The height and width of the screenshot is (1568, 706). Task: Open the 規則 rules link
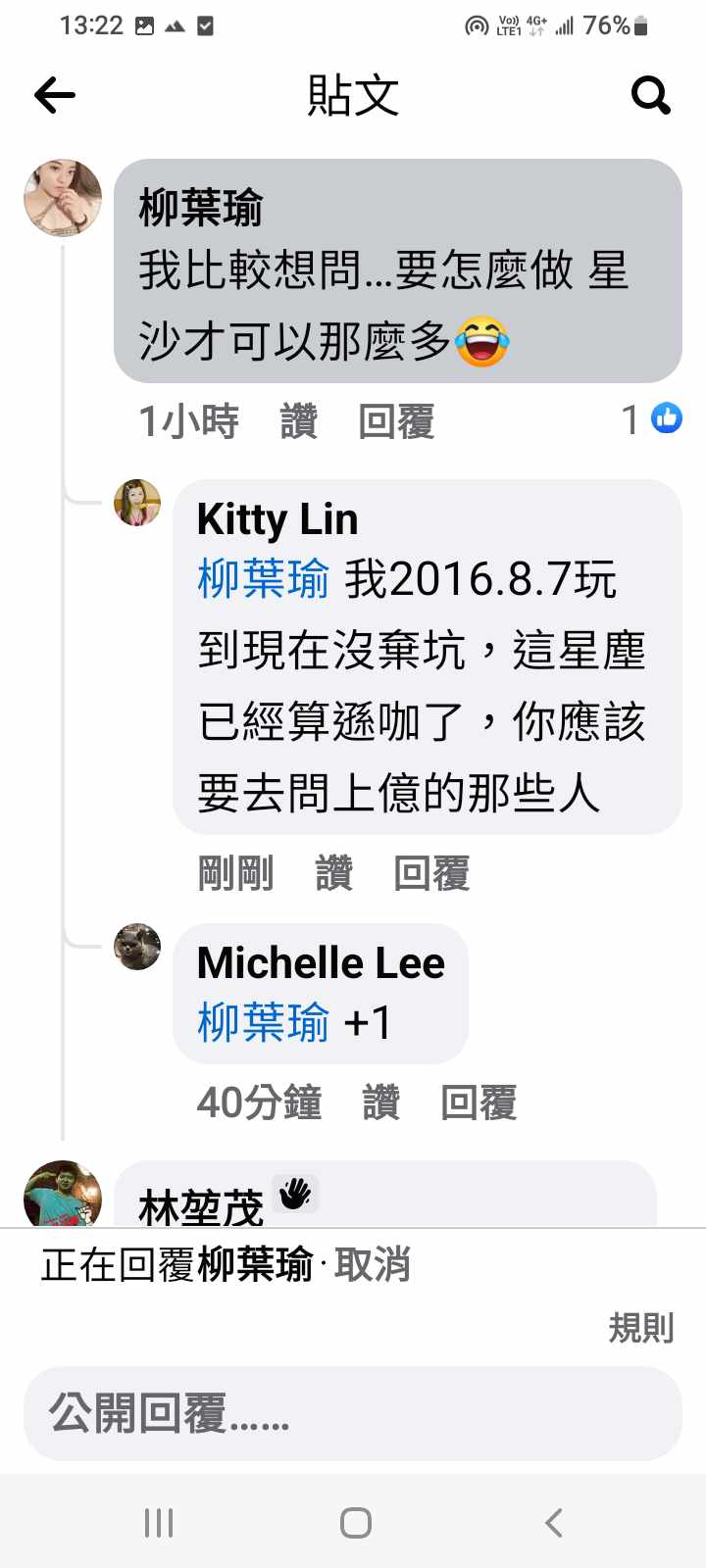(x=640, y=1328)
